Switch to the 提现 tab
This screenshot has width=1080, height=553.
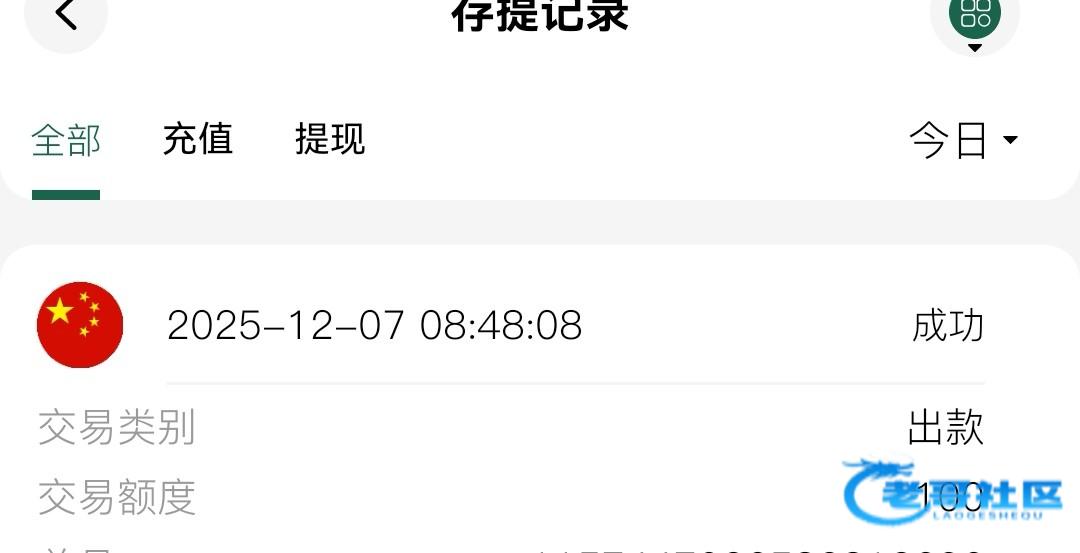pyautogui.click(x=330, y=139)
